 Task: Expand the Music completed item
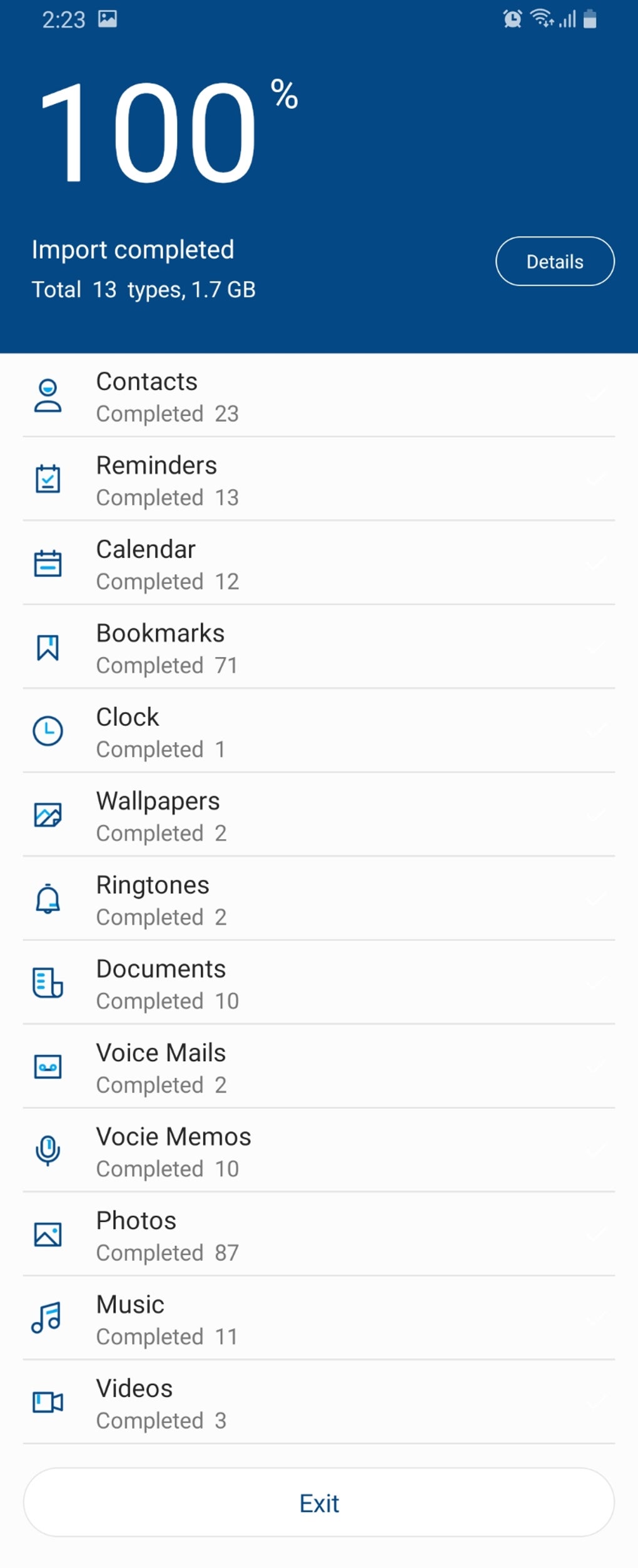(x=319, y=1319)
